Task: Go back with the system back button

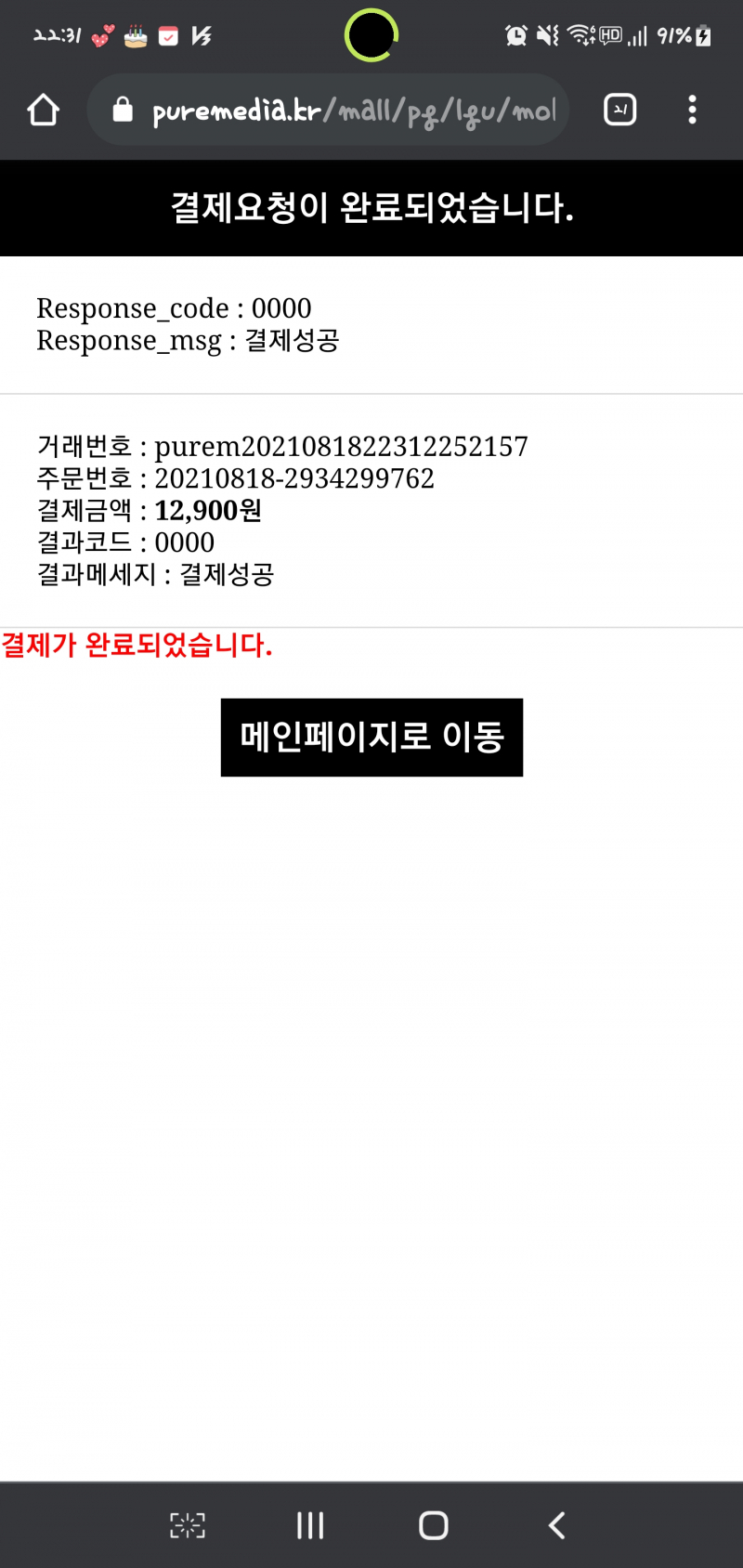Action: 556,1524
